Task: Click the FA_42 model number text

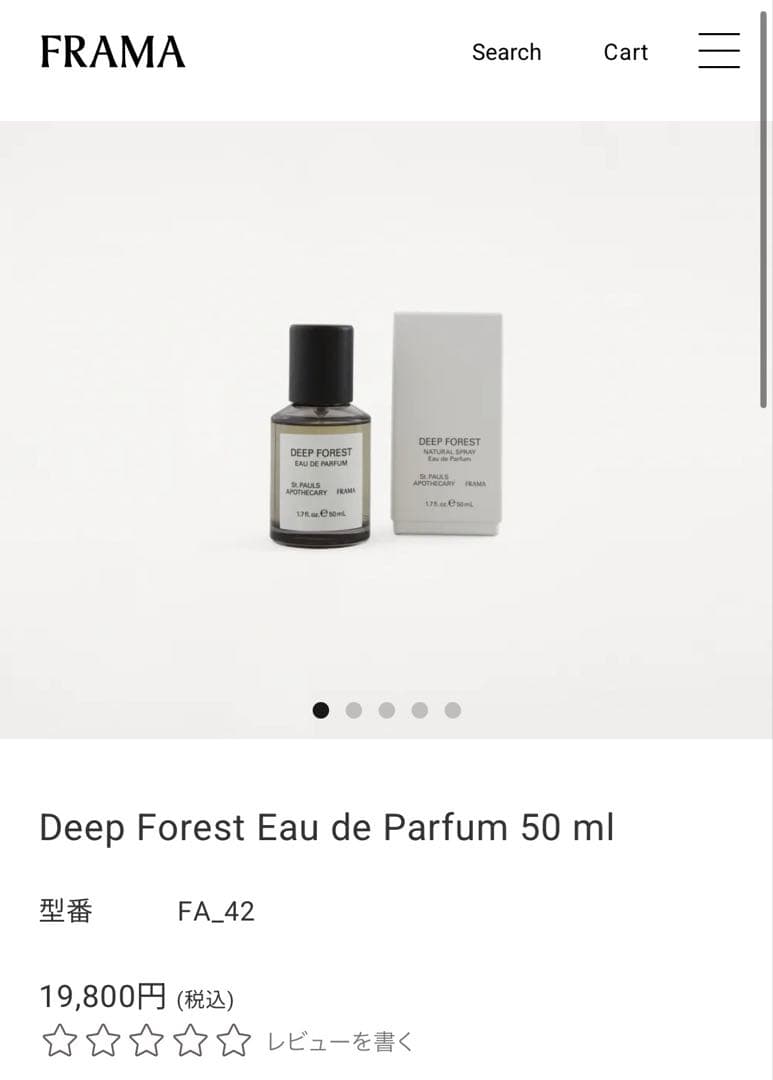Action: [218, 911]
